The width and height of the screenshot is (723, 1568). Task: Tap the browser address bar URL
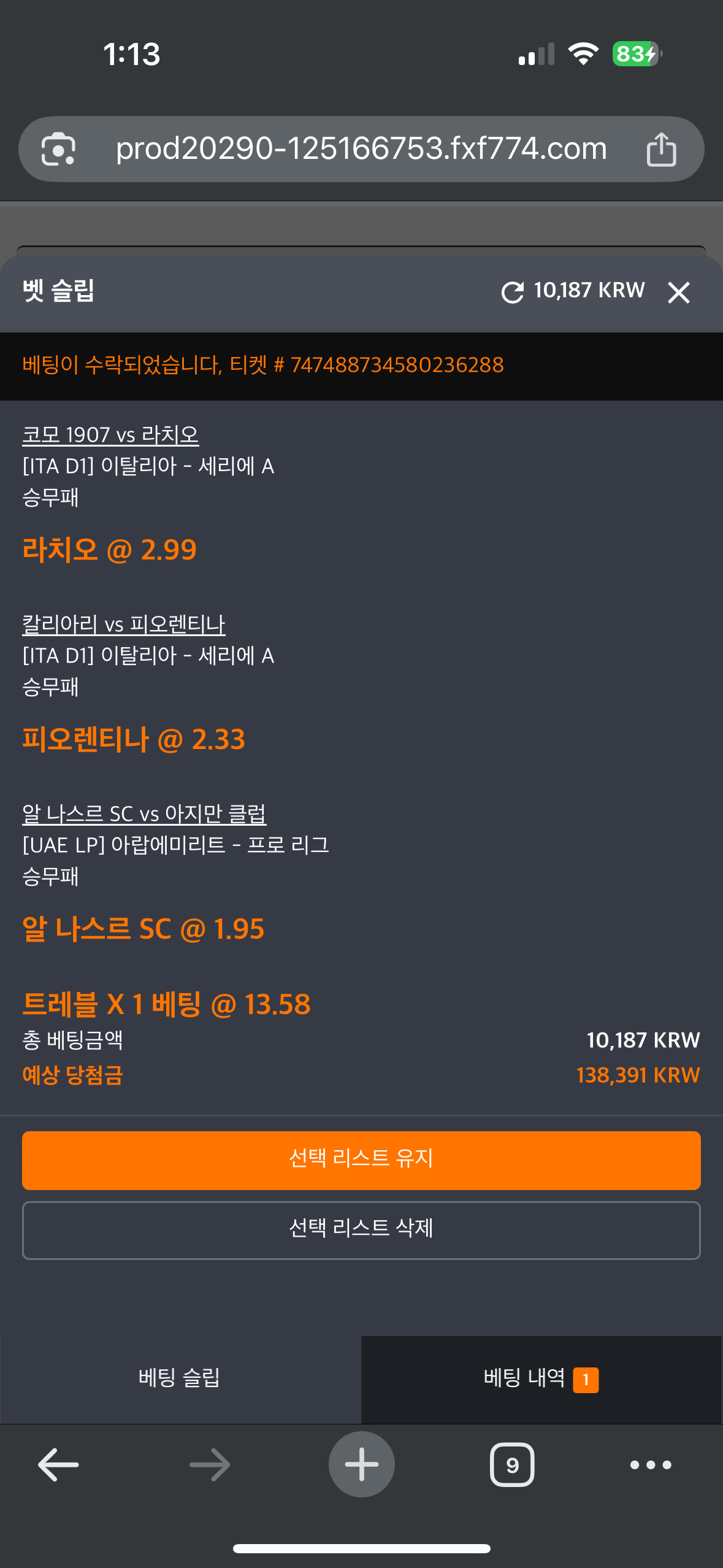click(x=361, y=149)
